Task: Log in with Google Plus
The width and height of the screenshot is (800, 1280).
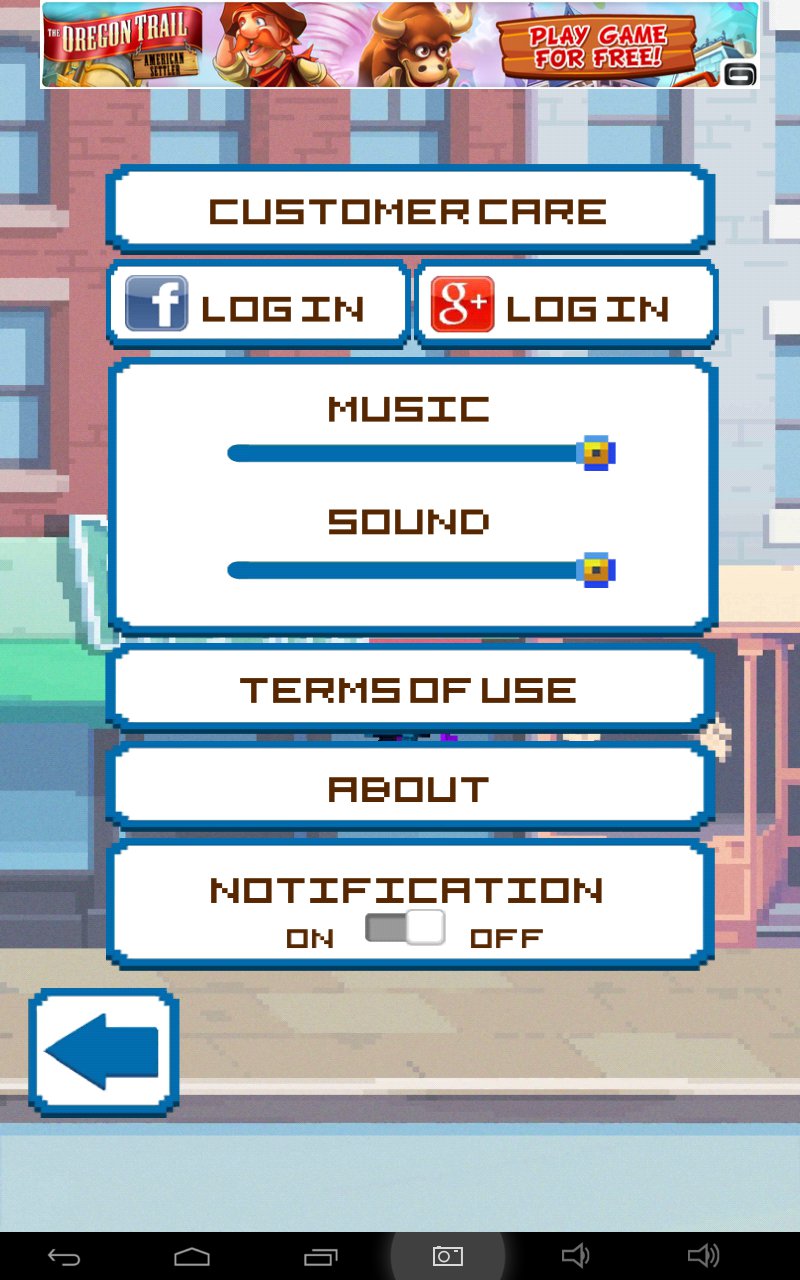Action: pyautogui.click(x=566, y=306)
